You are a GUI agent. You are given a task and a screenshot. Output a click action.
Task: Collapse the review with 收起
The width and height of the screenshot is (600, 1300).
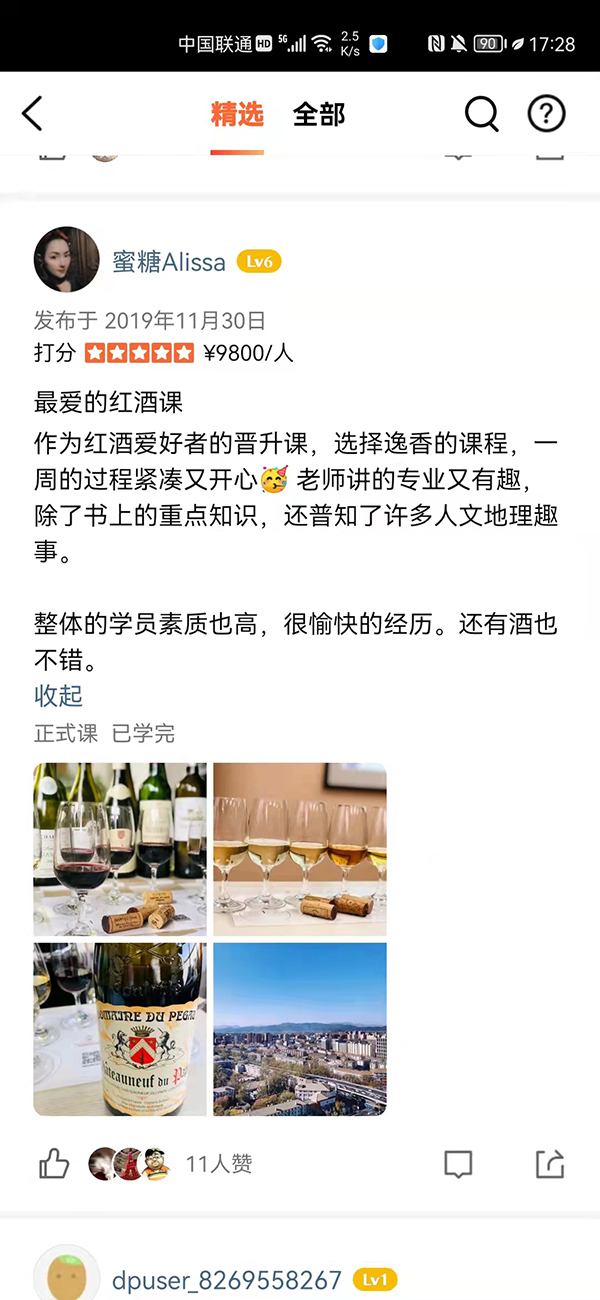pos(58,696)
